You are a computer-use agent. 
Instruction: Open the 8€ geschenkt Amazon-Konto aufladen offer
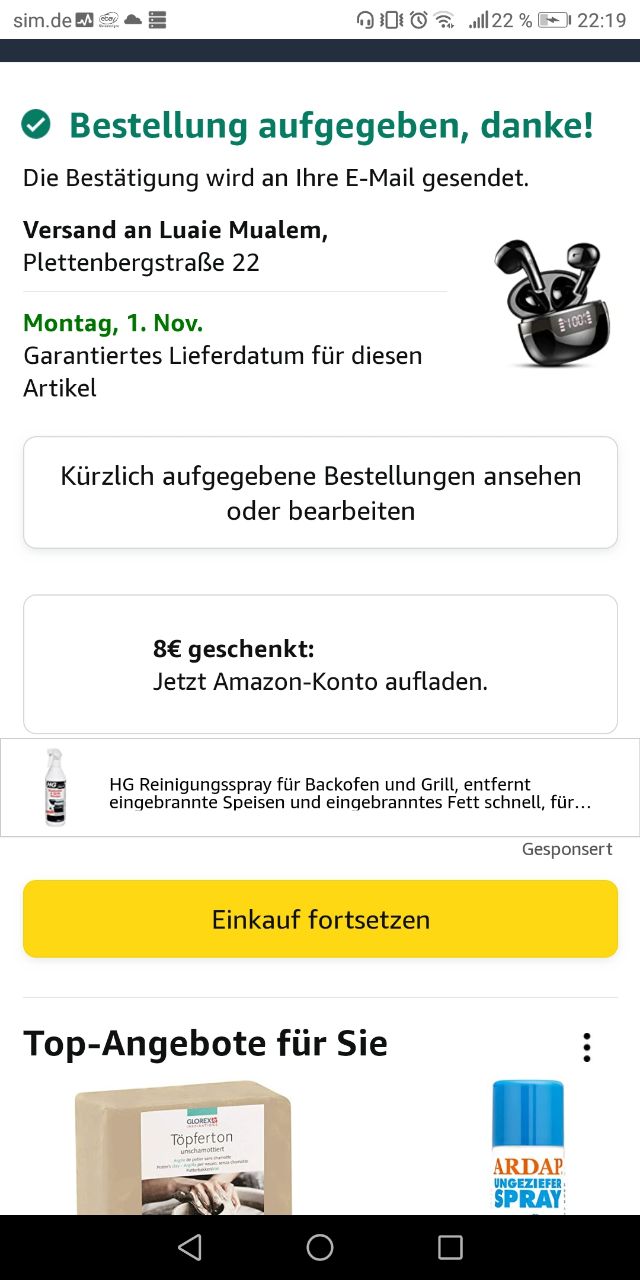coord(320,664)
